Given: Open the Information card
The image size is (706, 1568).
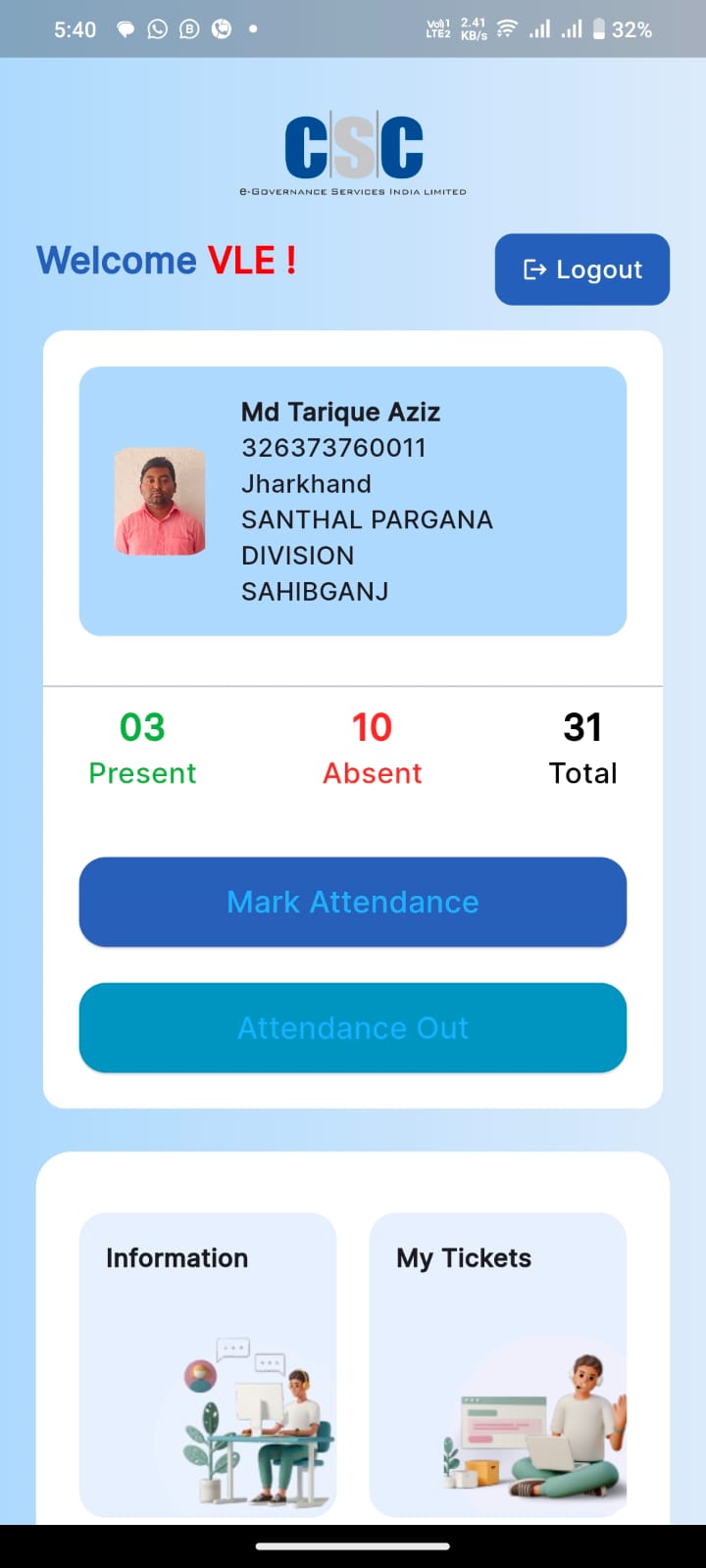Looking at the screenshot, I should tap(208, 1364).
